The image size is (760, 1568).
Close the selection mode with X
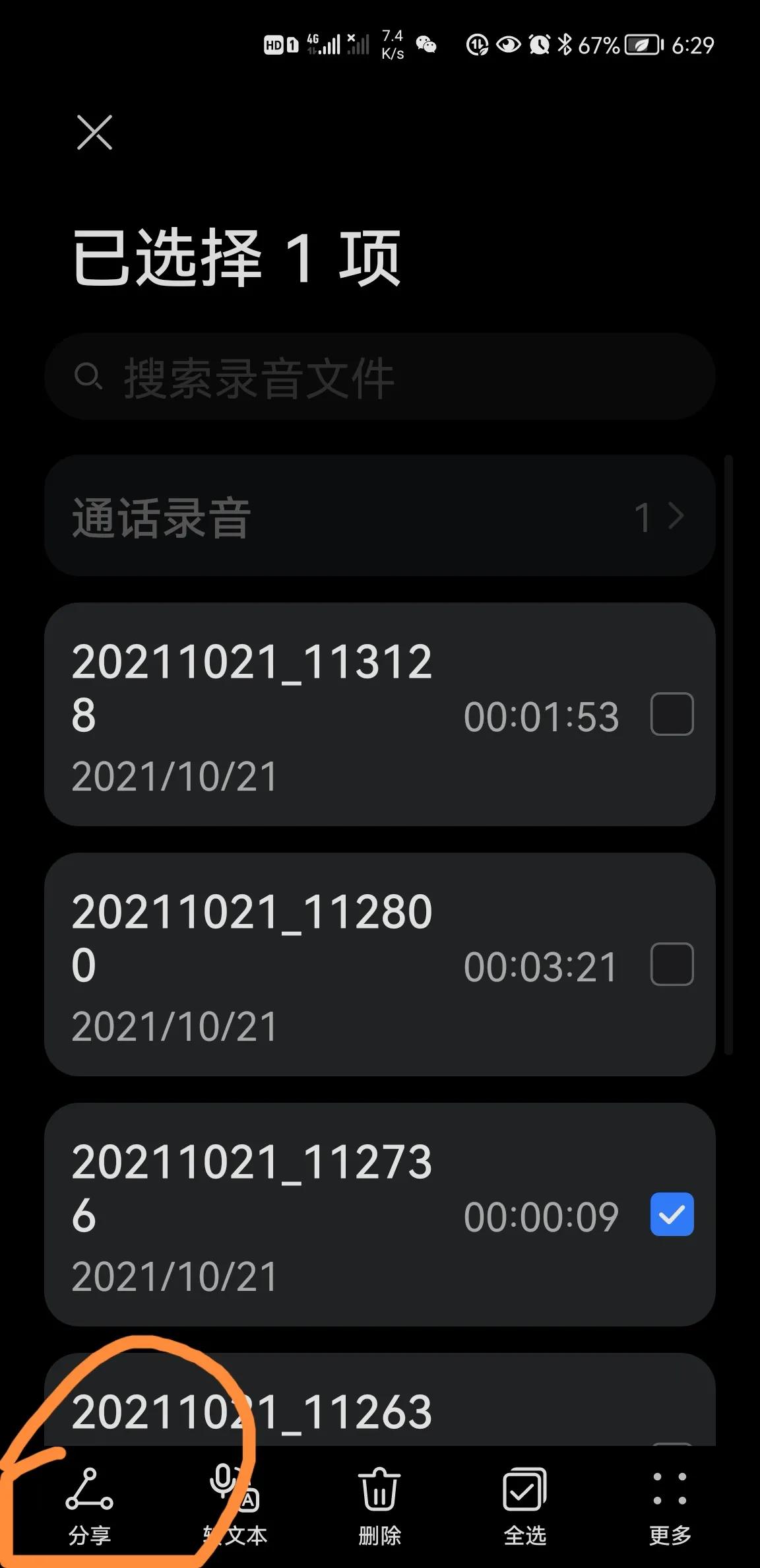click(94, 133)
